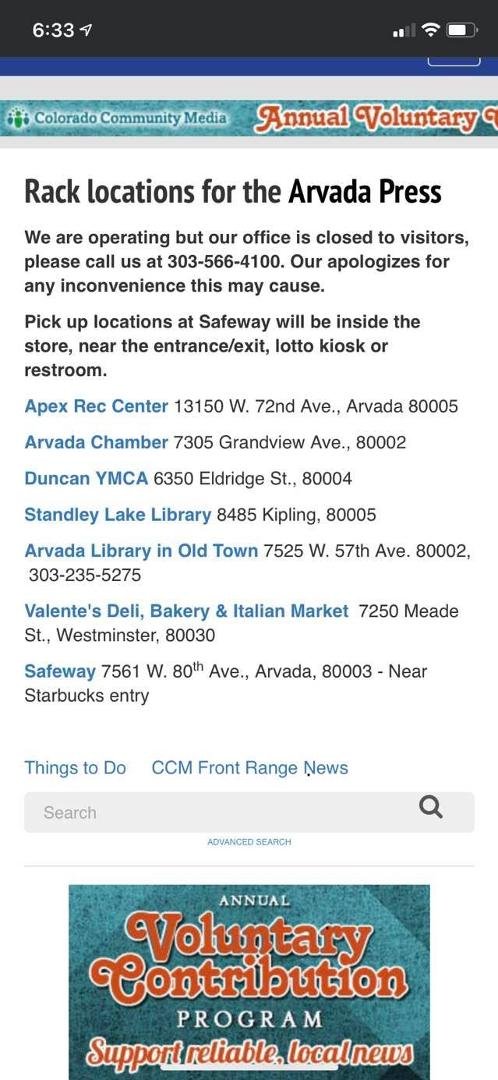498x1080 pixels.
Task: Open Advanced Search
Action: pyautogui.click(x=249, y=842)
